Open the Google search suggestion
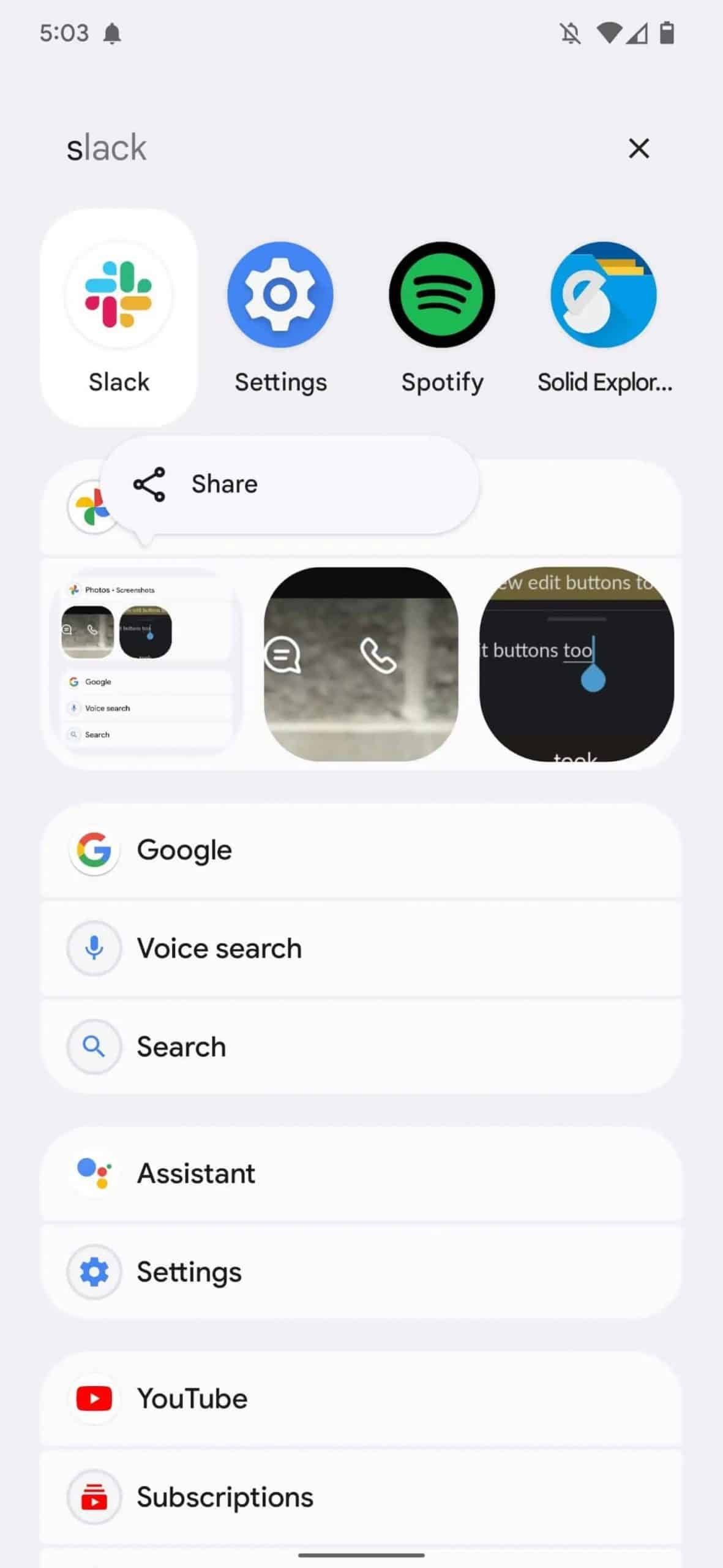This screenshot has width=723, height=1568. click(x=361, y=850)
